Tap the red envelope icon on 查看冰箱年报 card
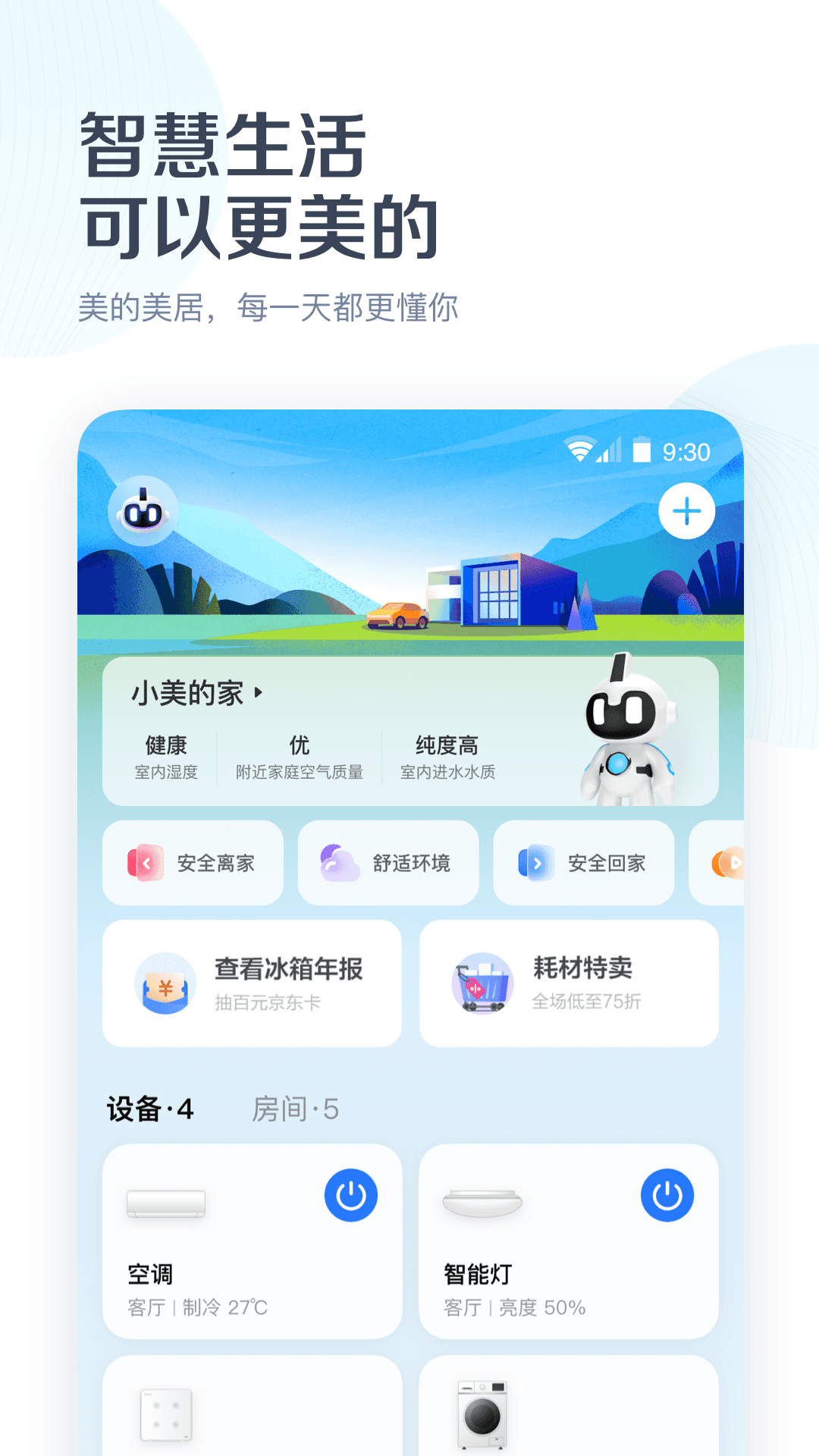The image size is (819, 1456). 167,984
